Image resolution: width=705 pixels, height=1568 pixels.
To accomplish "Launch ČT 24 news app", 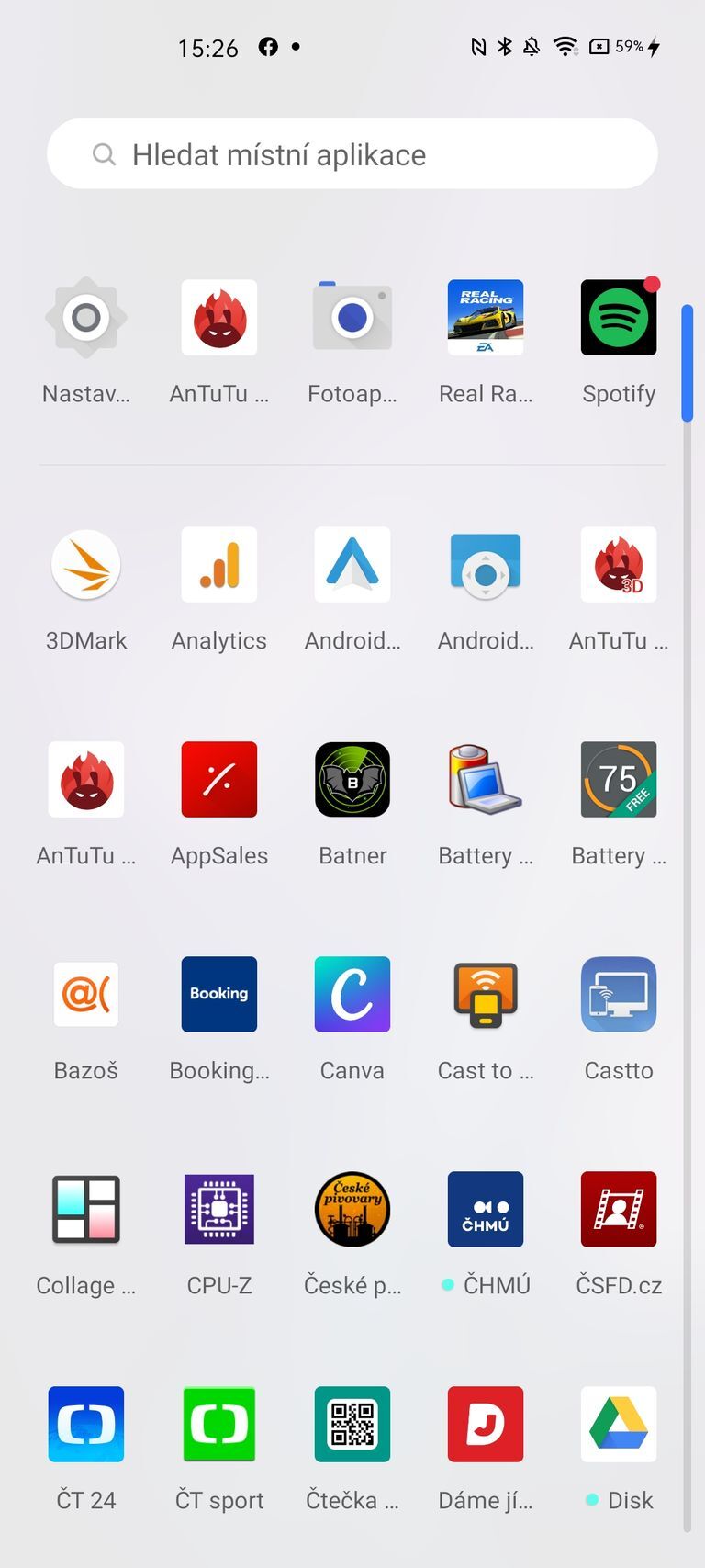I will coord(86,1425).
